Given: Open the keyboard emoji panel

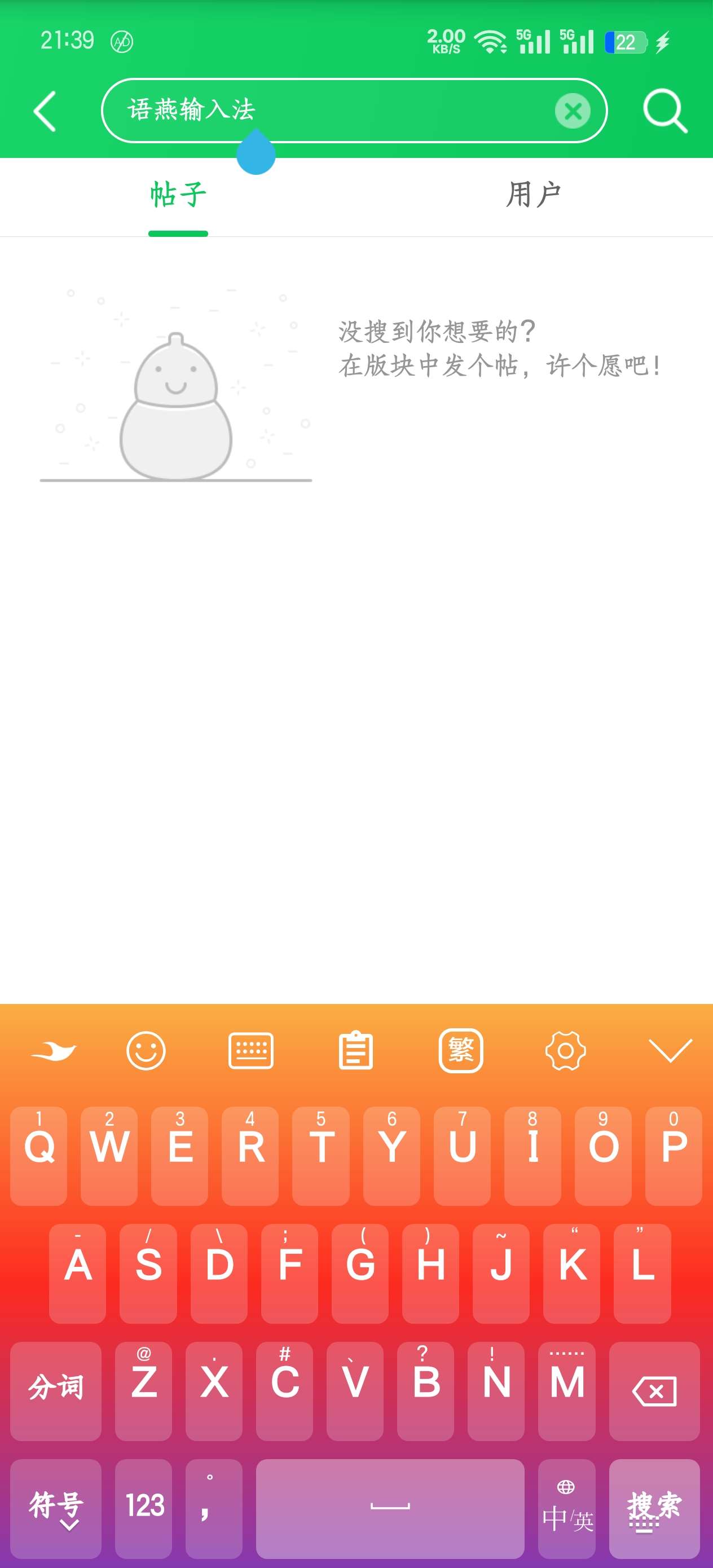Looking at the screenshot, I should (x=146, y=1050).
